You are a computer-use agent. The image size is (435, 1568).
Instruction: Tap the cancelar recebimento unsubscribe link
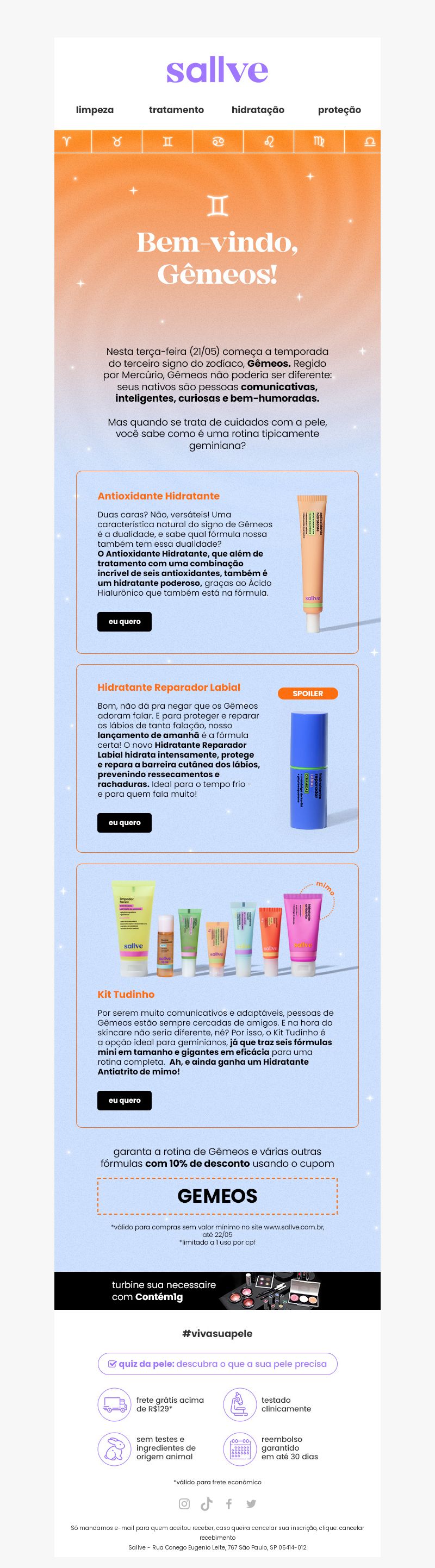(351, 1527)
